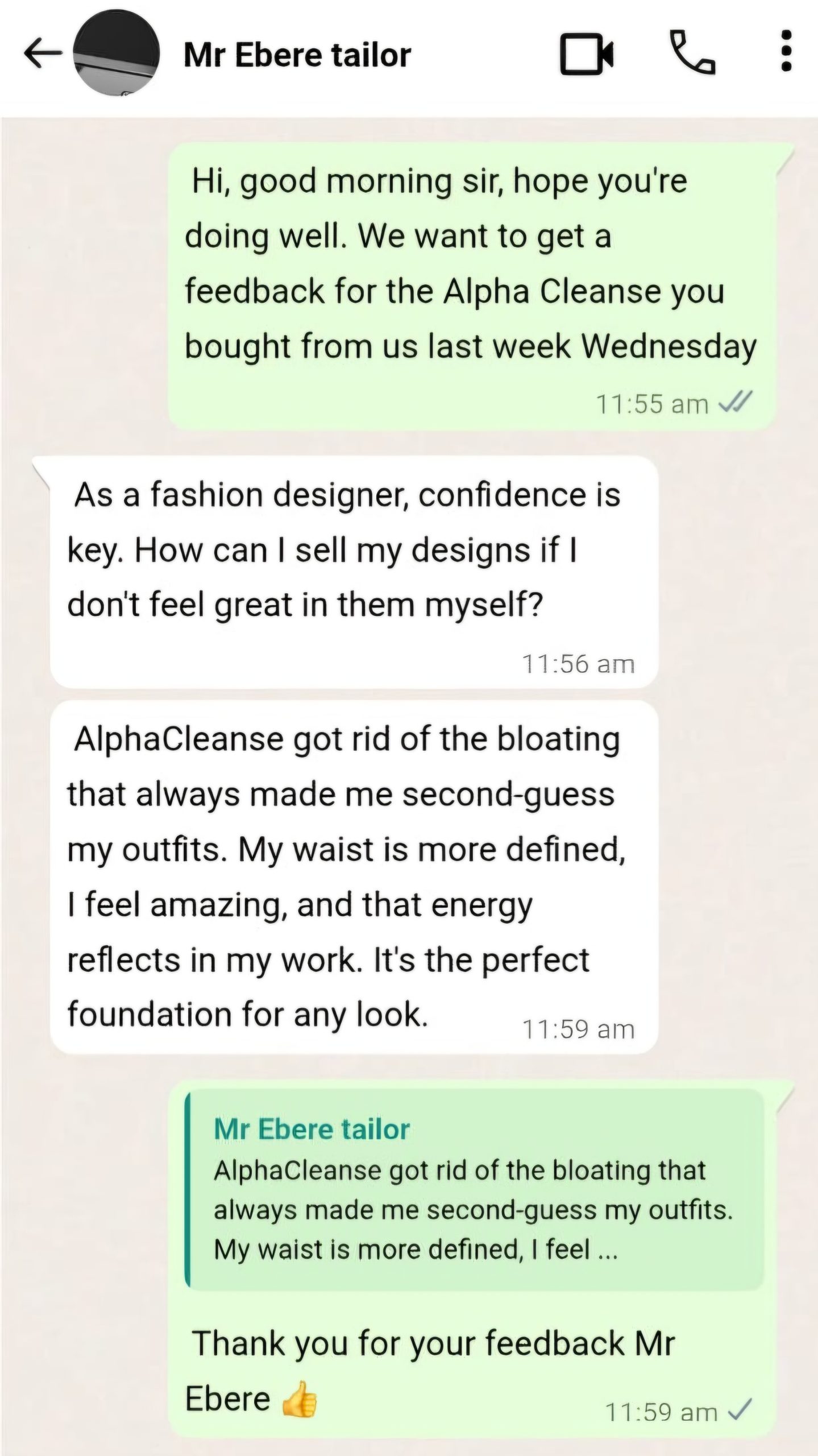The height and width of the screenshot is (1456, 818).
Task: Open Mr Ebere tailor contact info
Action: click(x=297, y=55)
